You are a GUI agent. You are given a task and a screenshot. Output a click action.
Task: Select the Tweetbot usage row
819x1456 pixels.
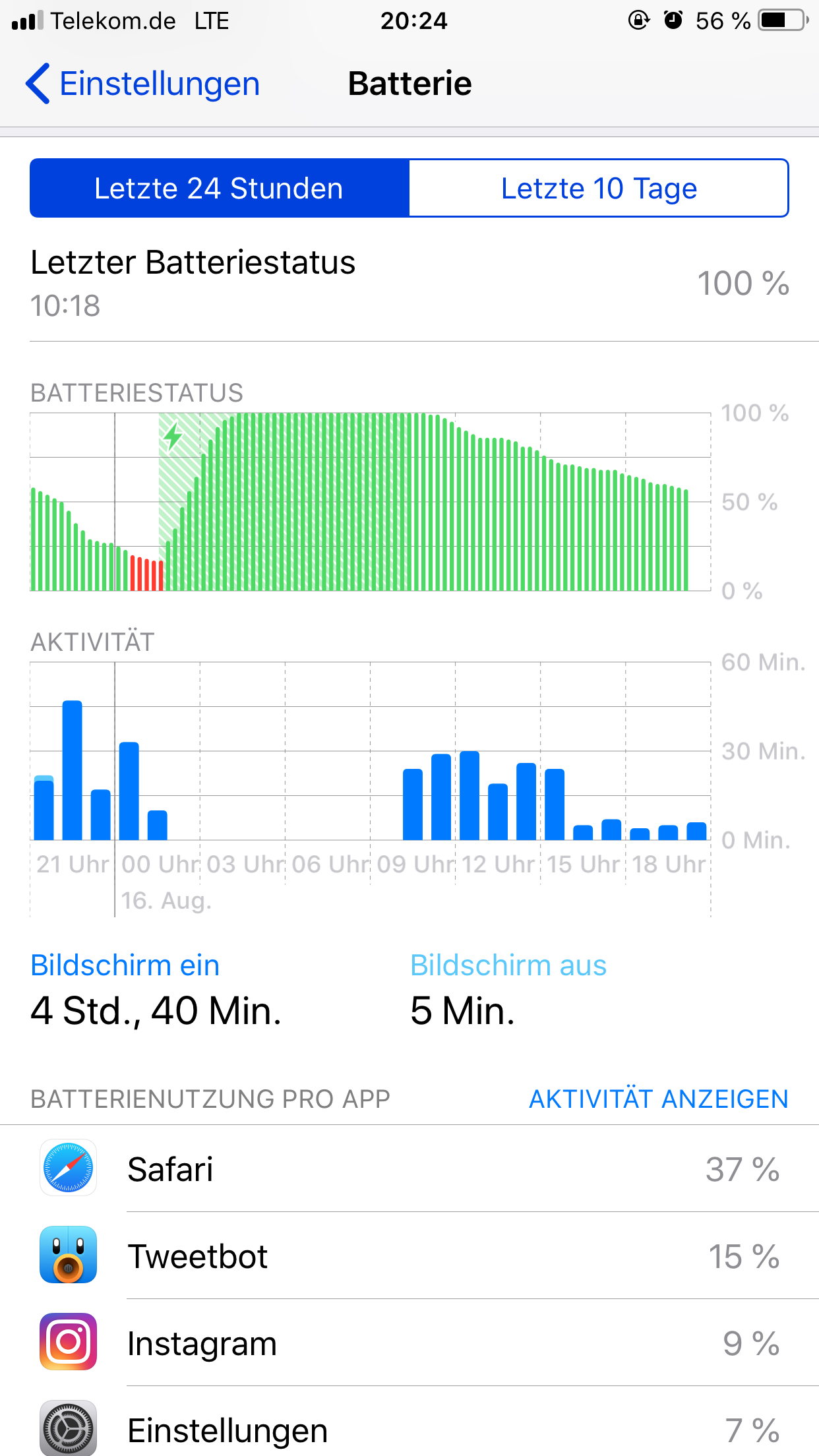click(409, 1256)
